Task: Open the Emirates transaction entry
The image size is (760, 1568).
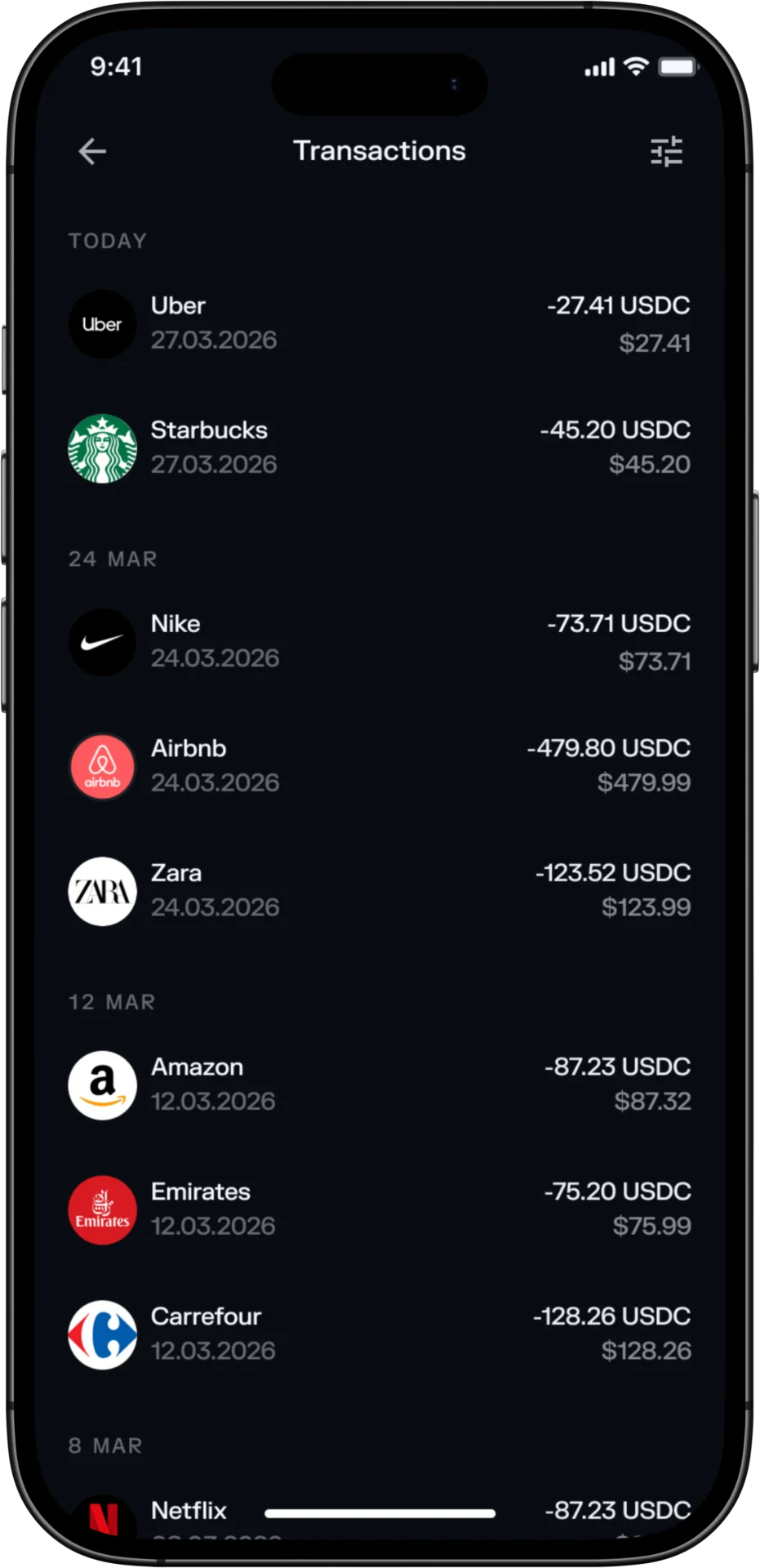Action: pyautogui.click(x=380, y=1209)
